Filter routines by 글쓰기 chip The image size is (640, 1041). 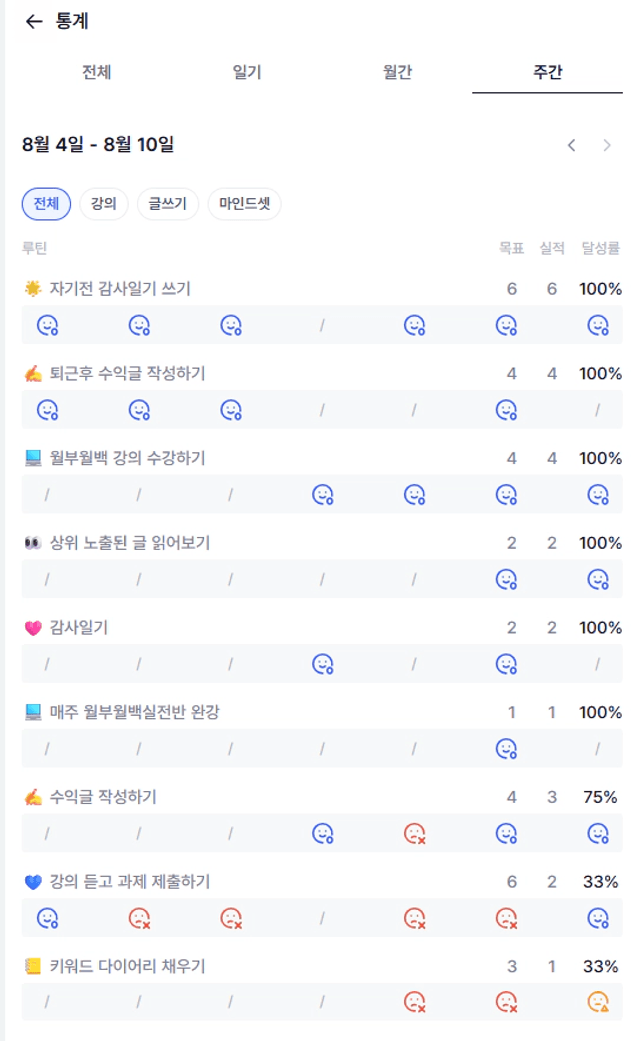(x=167, y=204)
